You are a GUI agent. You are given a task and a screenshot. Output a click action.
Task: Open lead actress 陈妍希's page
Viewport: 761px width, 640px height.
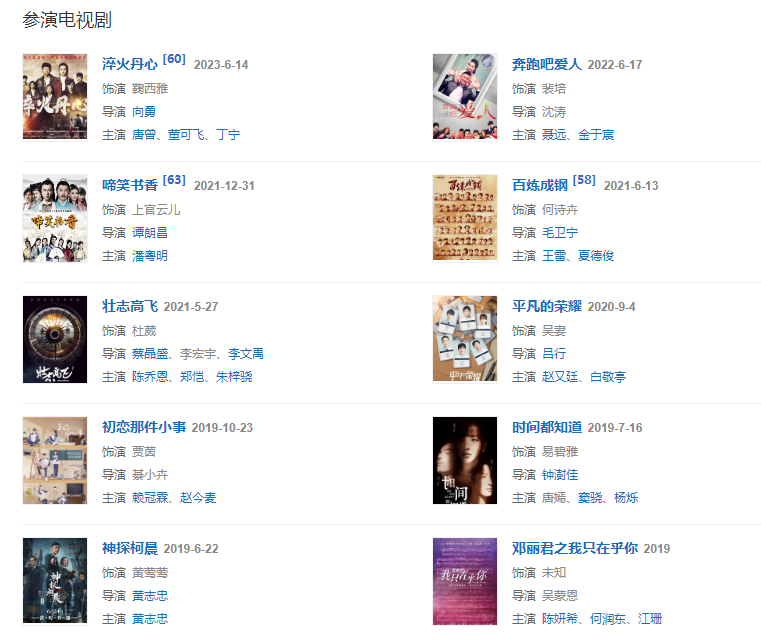click(x=560, y=619)
